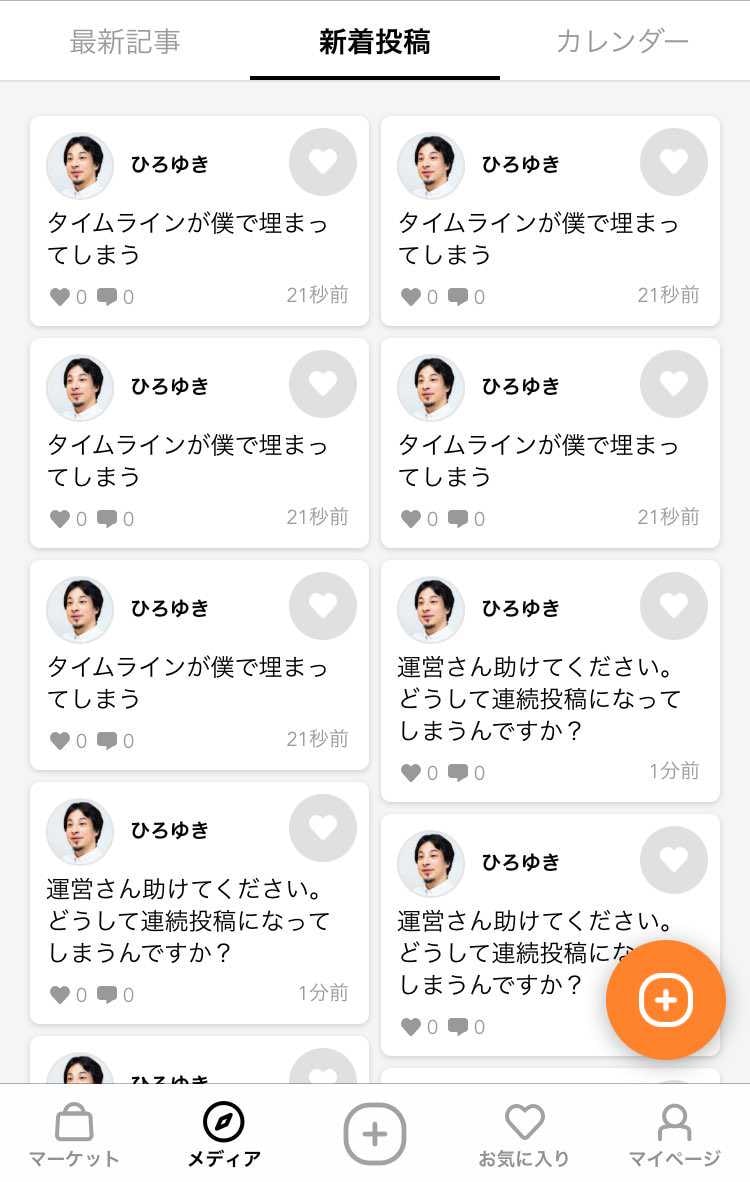Toggle the favorite heart on the top-right post
The height and width of the screenshot is (1182, 750).
coord(674,162)
